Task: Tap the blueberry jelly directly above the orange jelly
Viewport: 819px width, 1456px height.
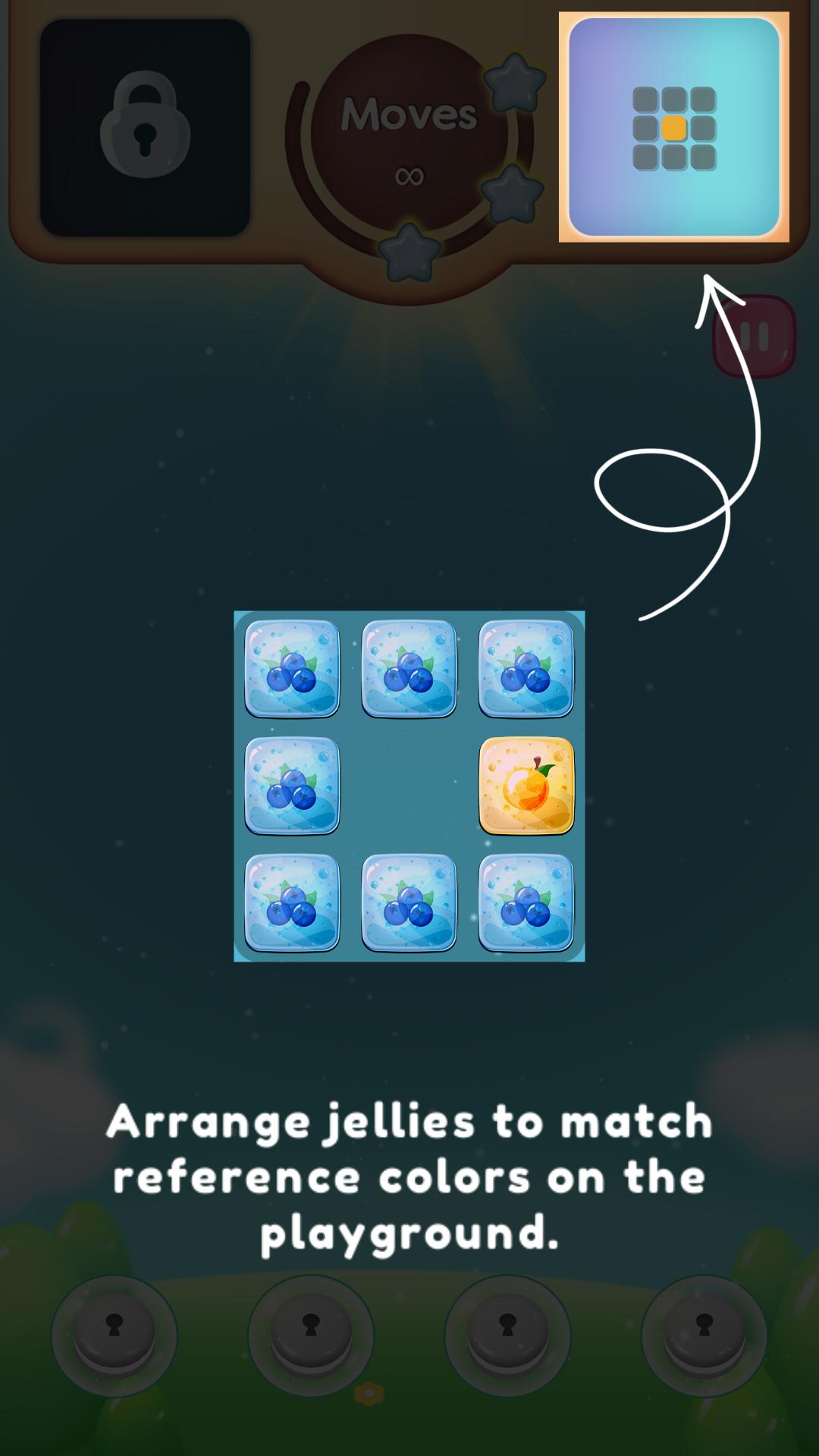Action: click(526, 669)
